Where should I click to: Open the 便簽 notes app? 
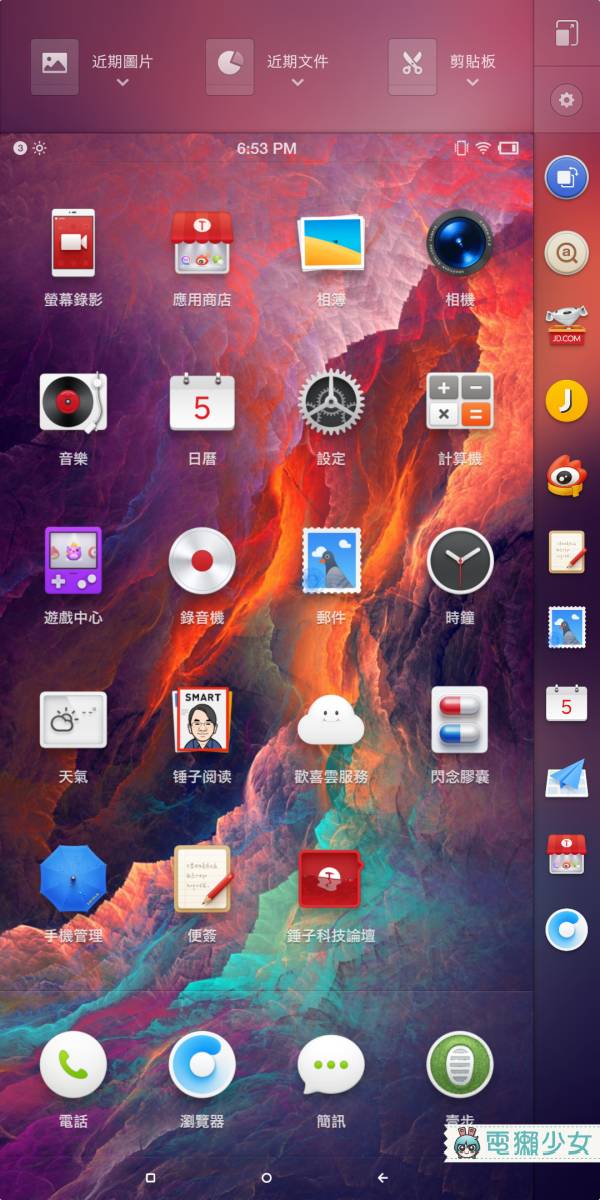[202, 879]
